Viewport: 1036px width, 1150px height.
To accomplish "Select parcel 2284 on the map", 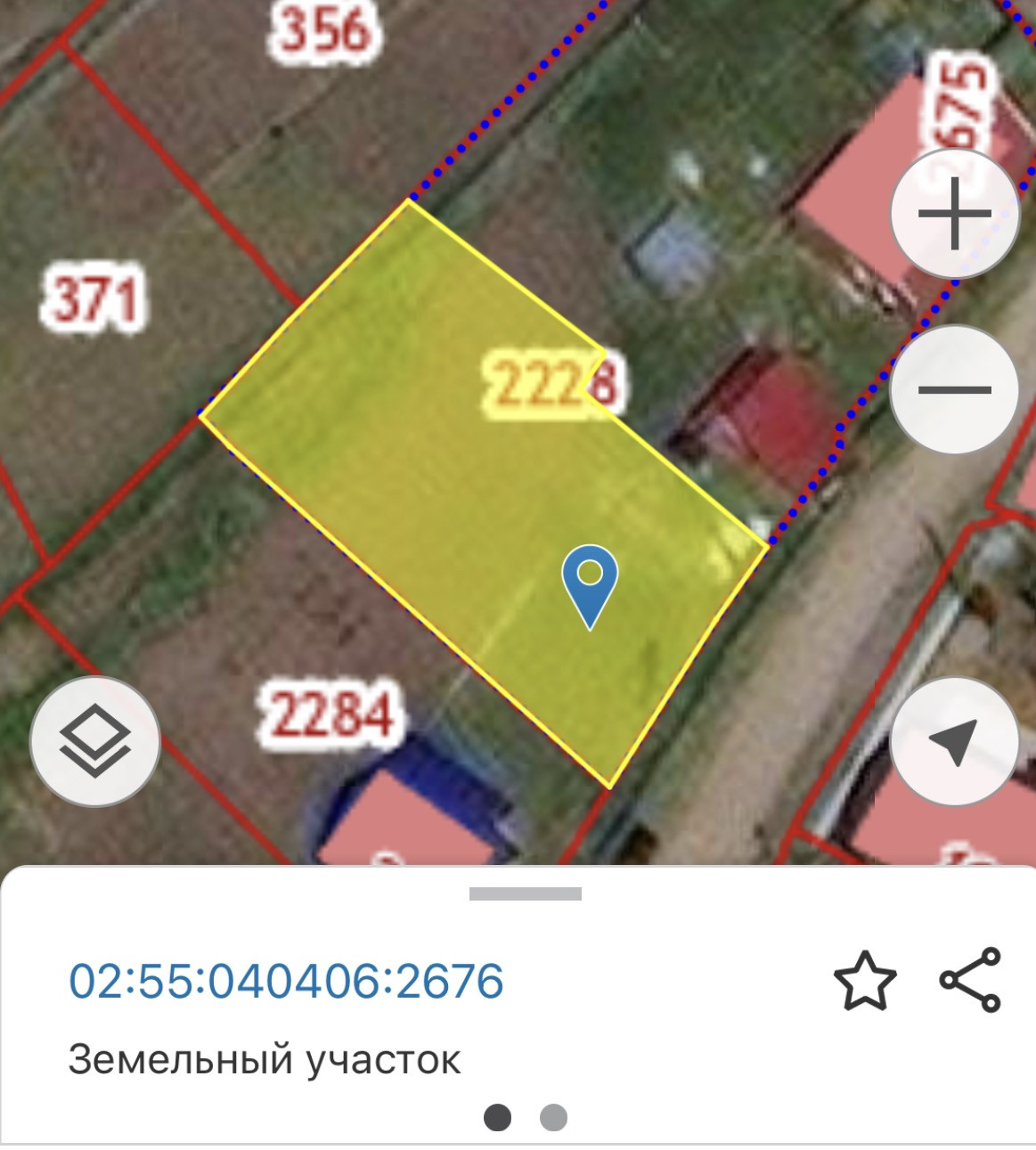I will [x=329, y=714].
